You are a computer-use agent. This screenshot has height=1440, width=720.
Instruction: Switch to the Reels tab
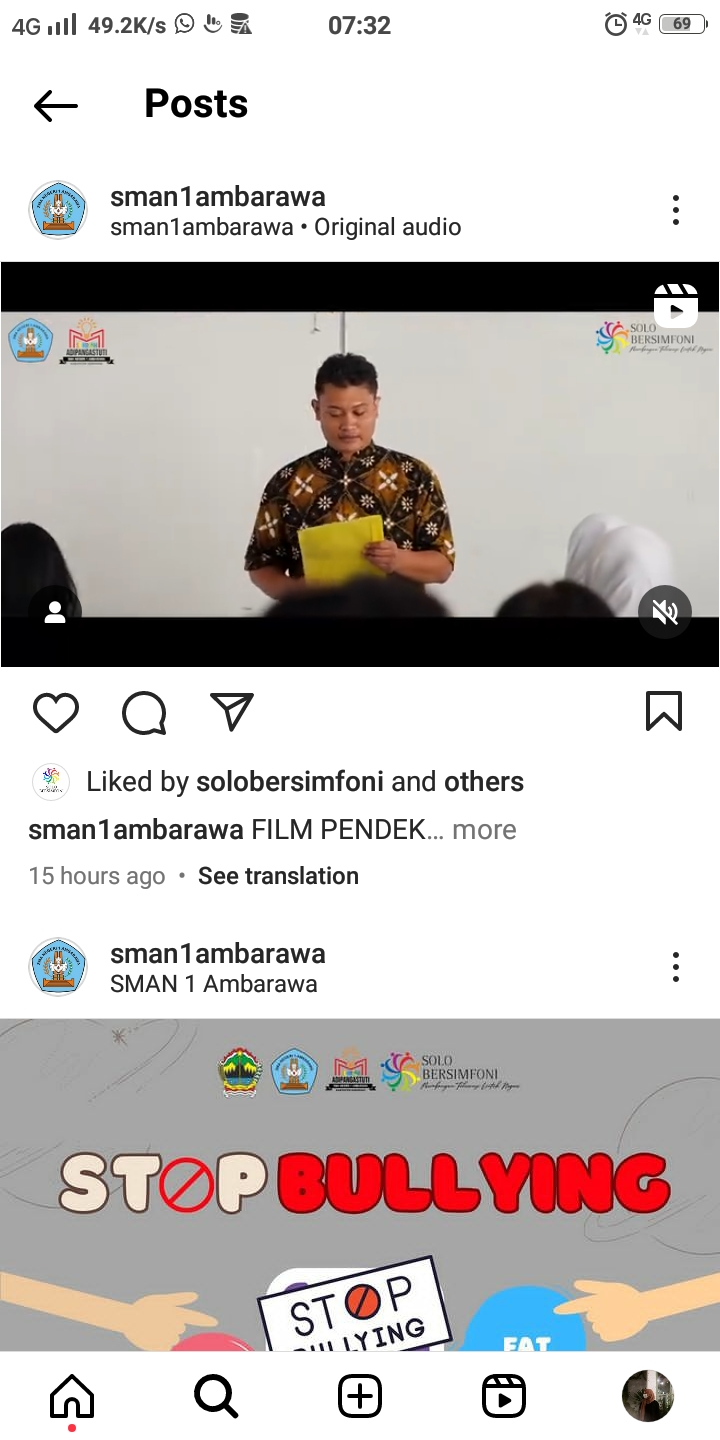coord(504,1396)
